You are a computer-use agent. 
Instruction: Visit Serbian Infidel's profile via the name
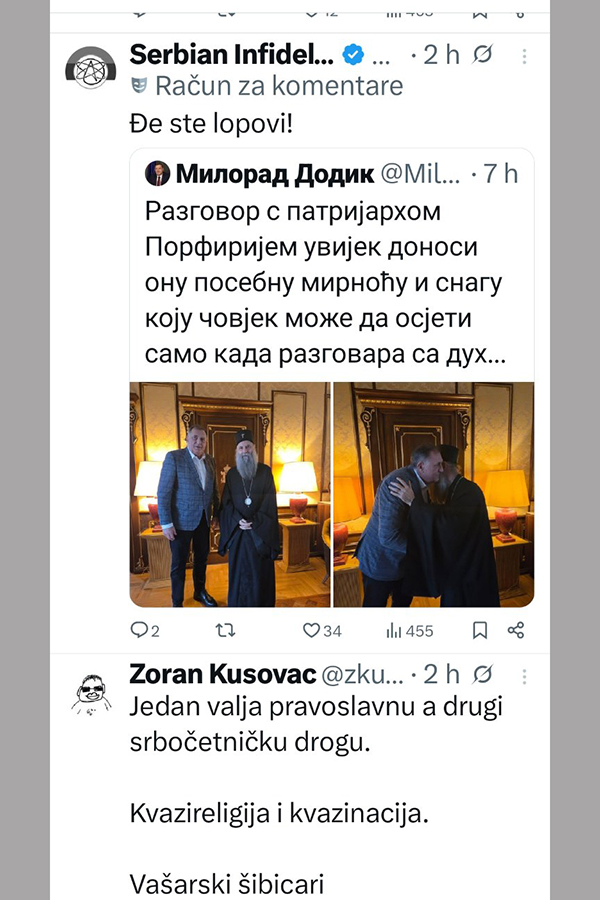(x=231, y=55)
